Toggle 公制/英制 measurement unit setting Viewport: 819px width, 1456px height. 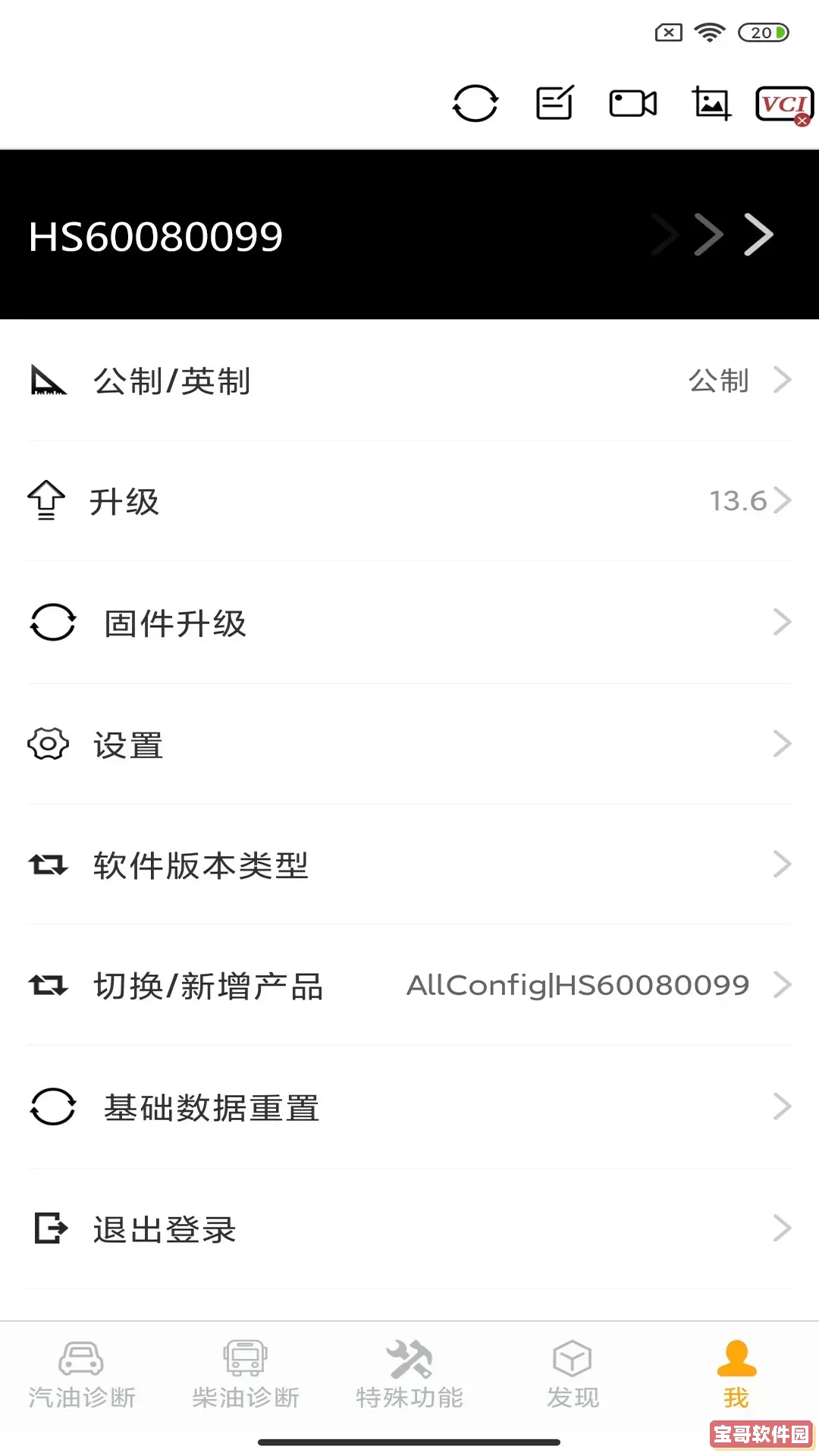(x=409, y=381)
